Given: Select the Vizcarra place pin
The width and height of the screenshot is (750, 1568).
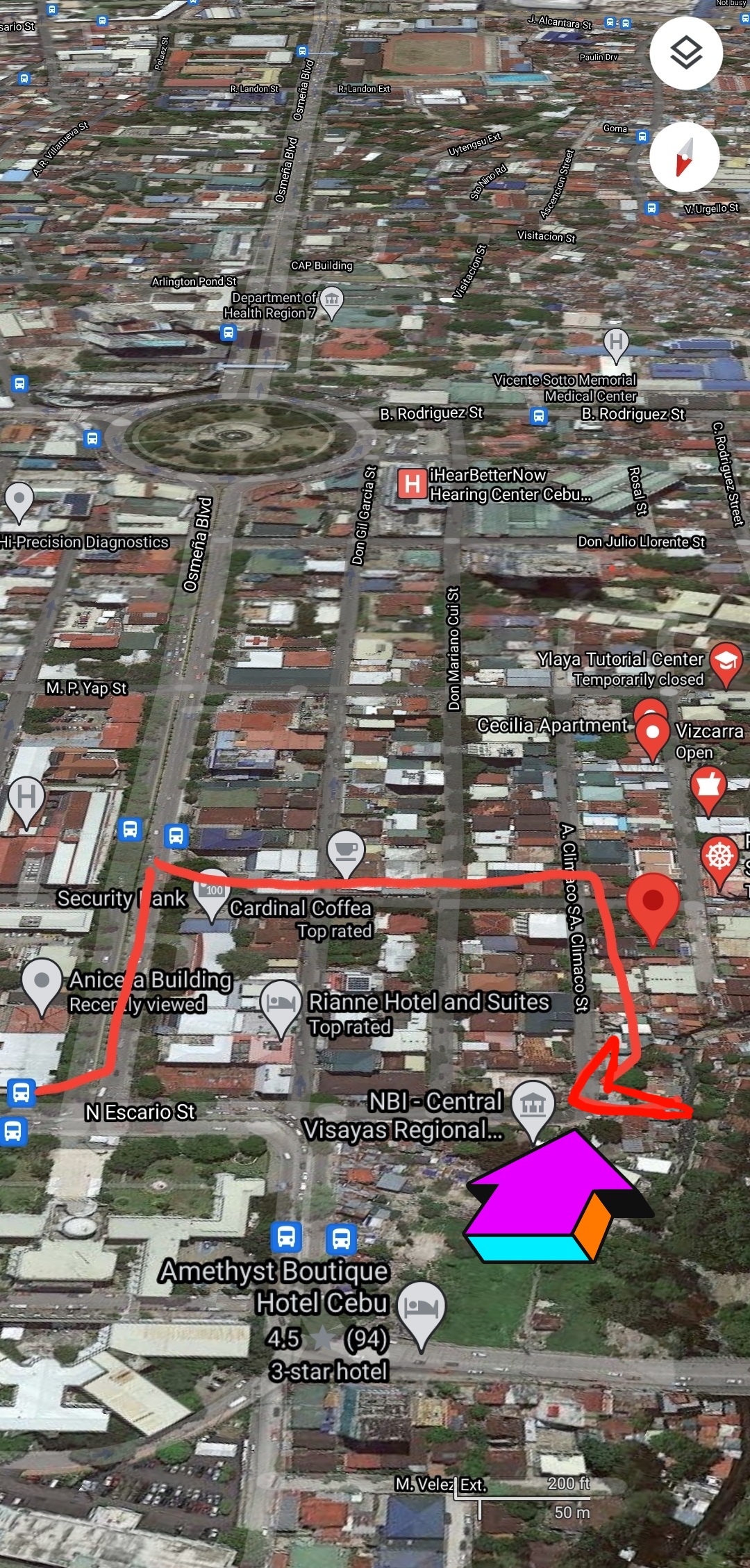Looking at the screenshot, I should coord(652,733).
